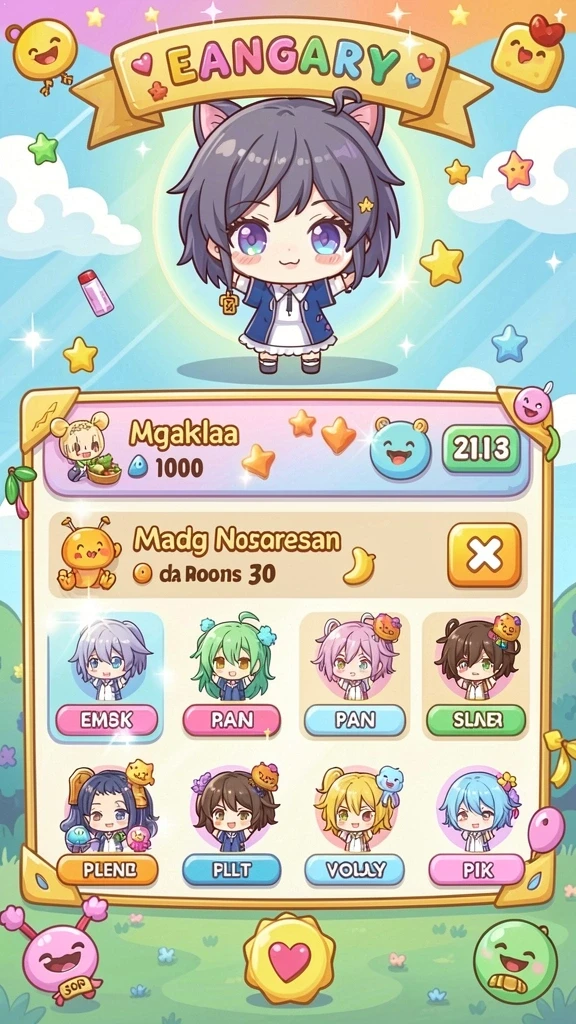Select the pink PIK character button
576x1024 pixels.
477,870
